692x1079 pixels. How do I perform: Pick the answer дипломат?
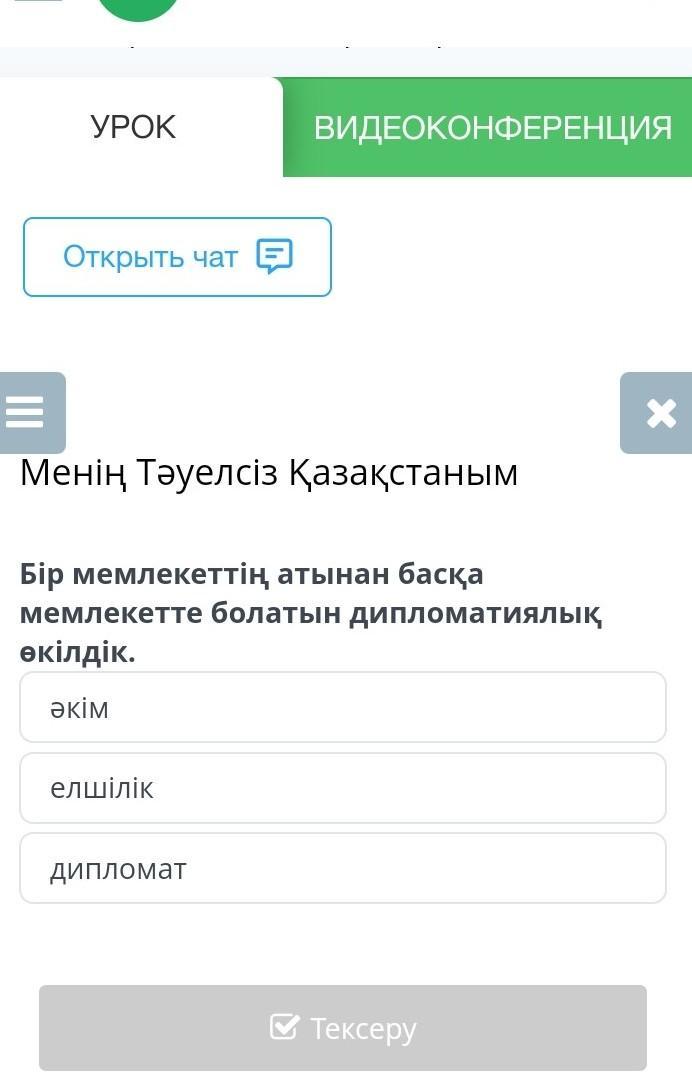pos(342,868)
